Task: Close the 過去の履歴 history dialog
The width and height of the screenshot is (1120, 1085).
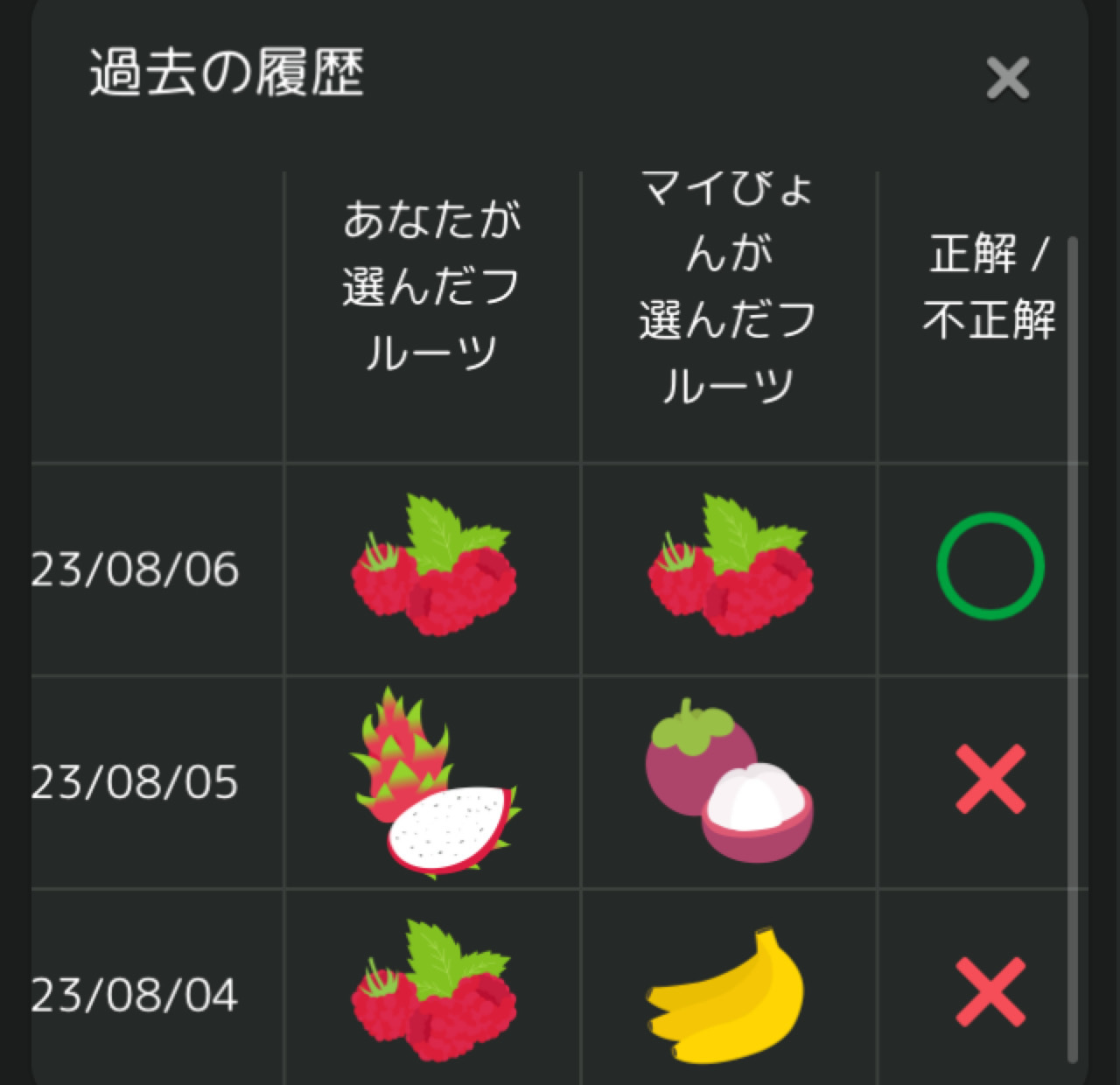Action: pos(1007,79)
